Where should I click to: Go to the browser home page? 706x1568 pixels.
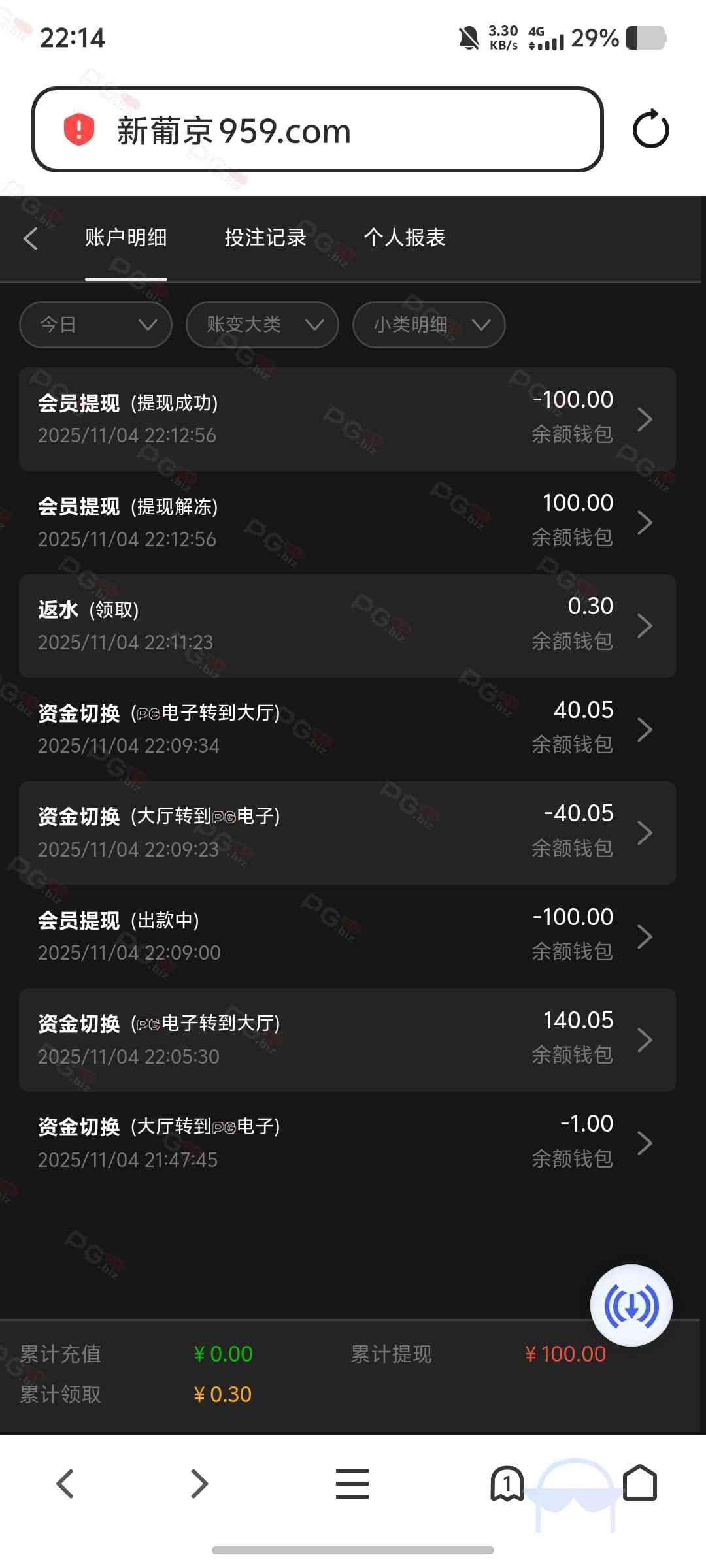coord(640,1484)
